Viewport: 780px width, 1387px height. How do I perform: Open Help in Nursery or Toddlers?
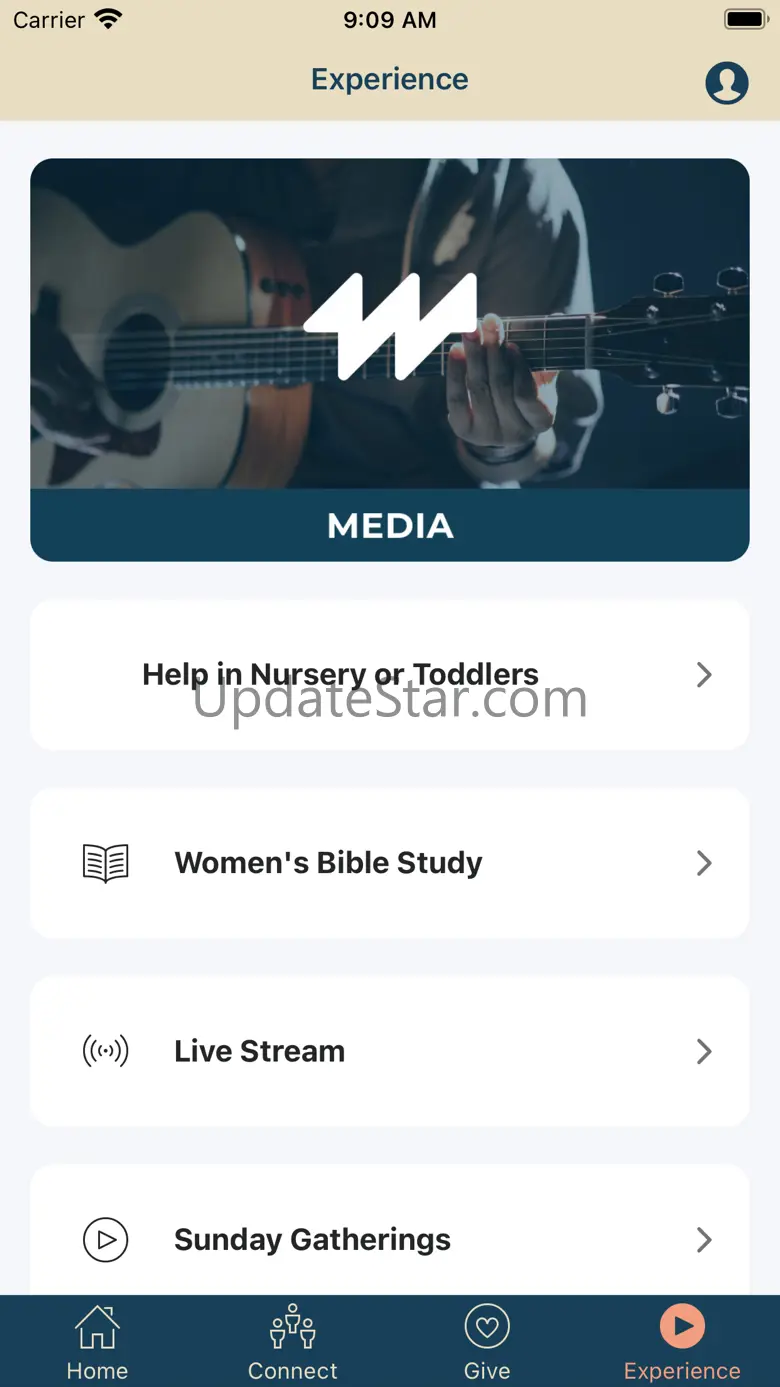tap(390, 675)
